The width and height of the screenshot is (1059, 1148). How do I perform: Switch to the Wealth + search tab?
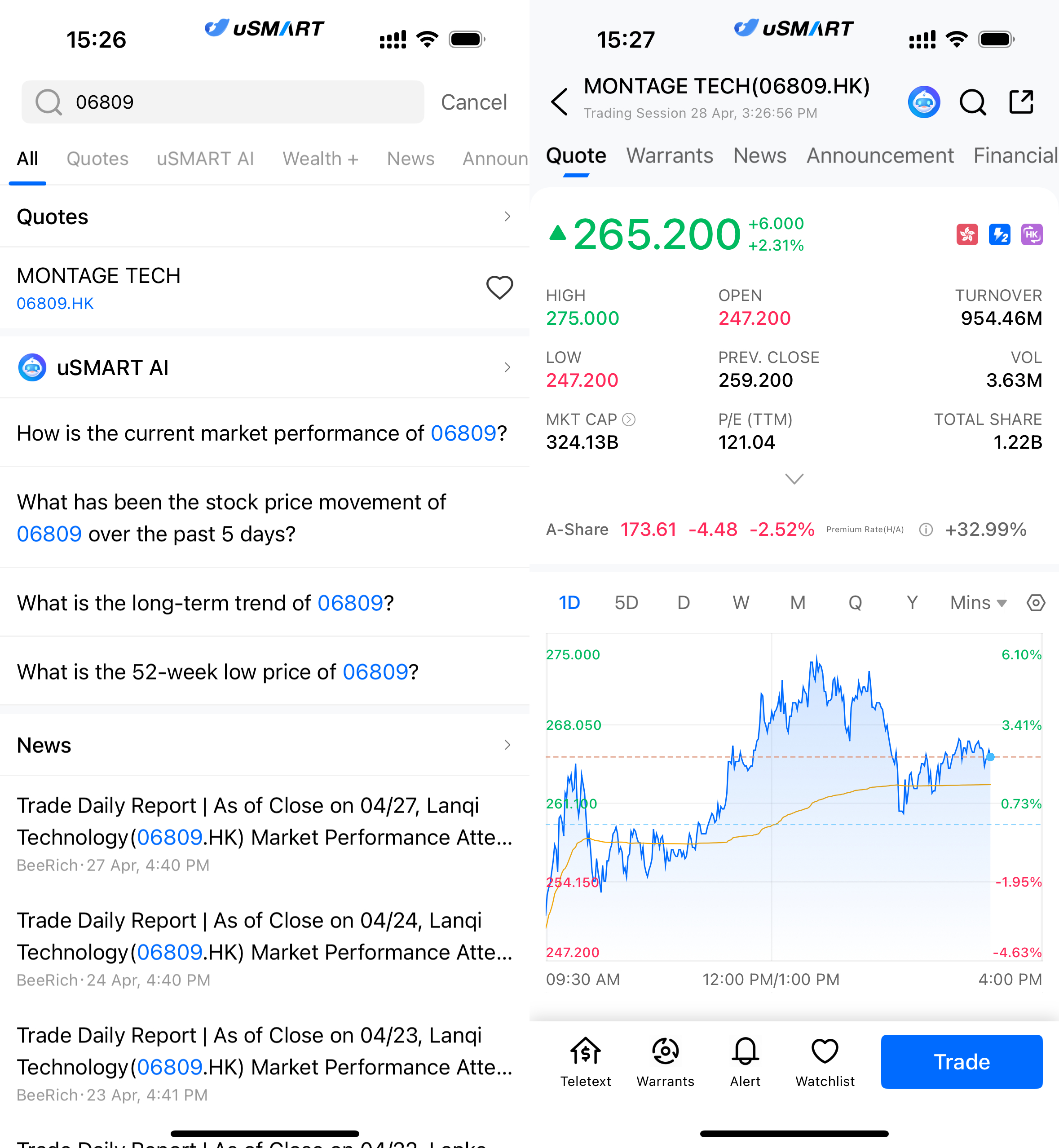point(320,159)
